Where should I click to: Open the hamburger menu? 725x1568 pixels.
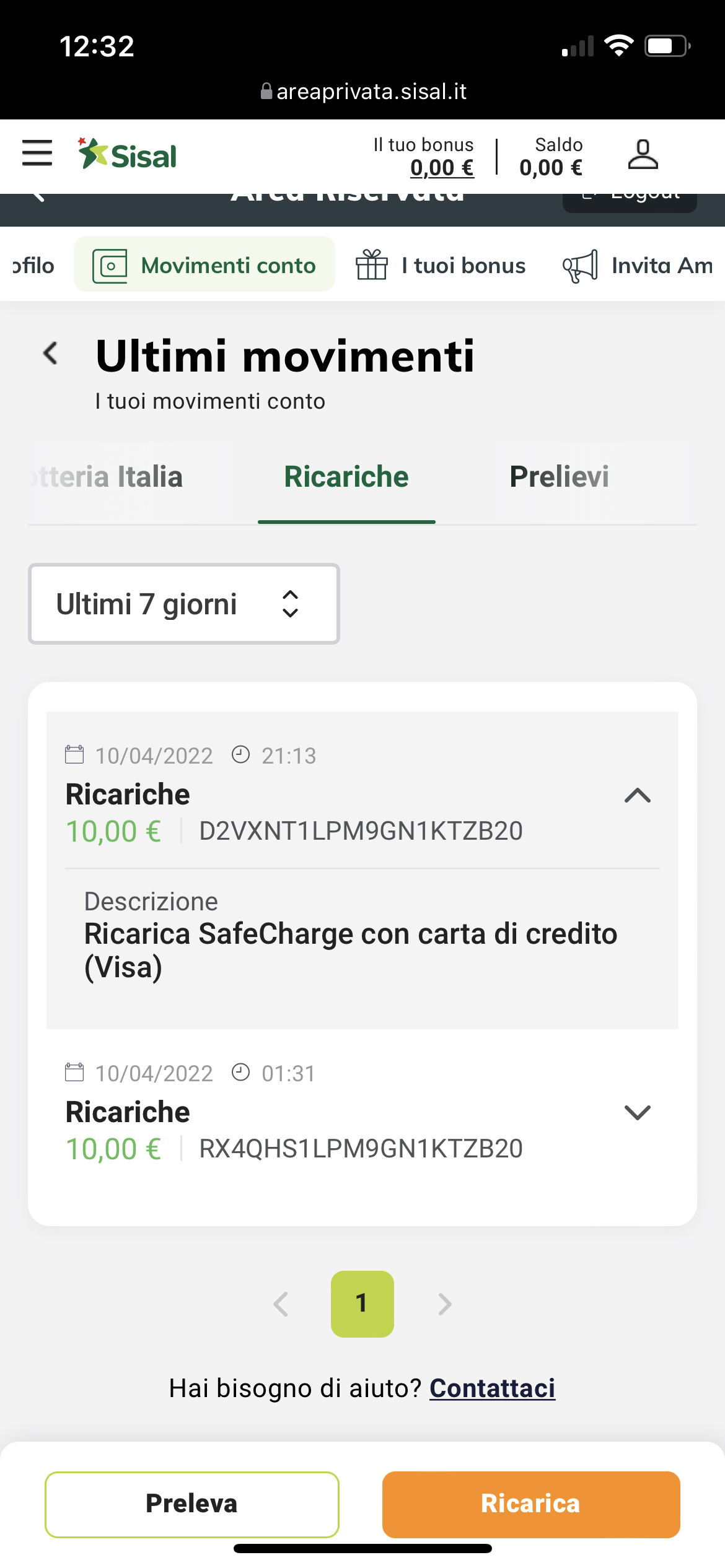coord(37,154)
